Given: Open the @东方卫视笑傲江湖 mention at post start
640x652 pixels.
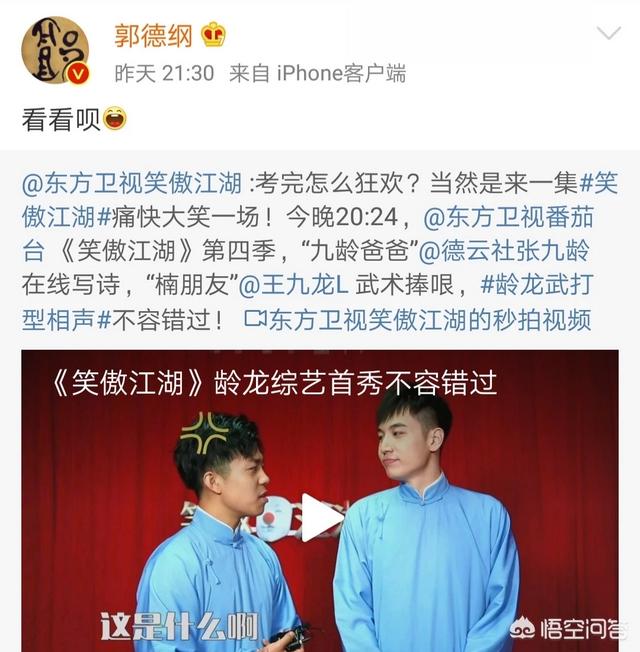Looking at the screenshot, I should pyautogui.click(x=132, y=184).
